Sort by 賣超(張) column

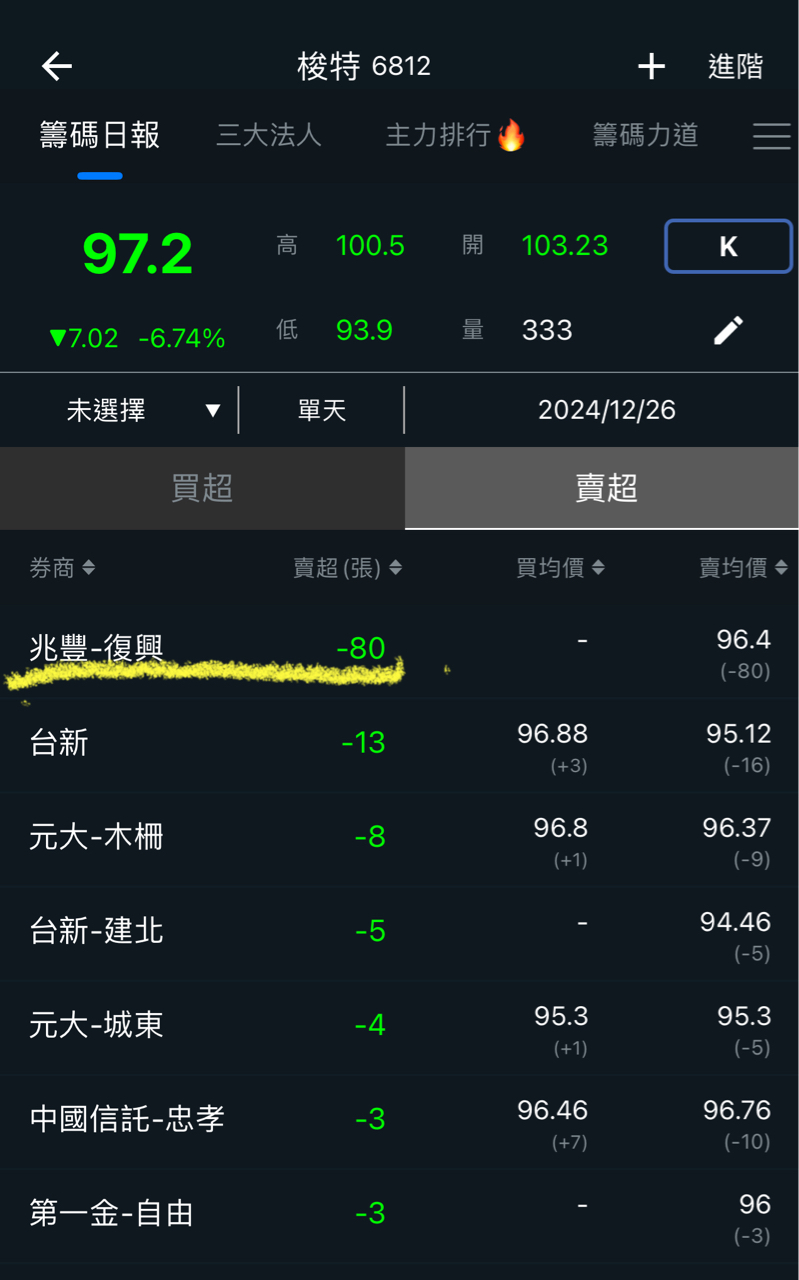point(346,568)
